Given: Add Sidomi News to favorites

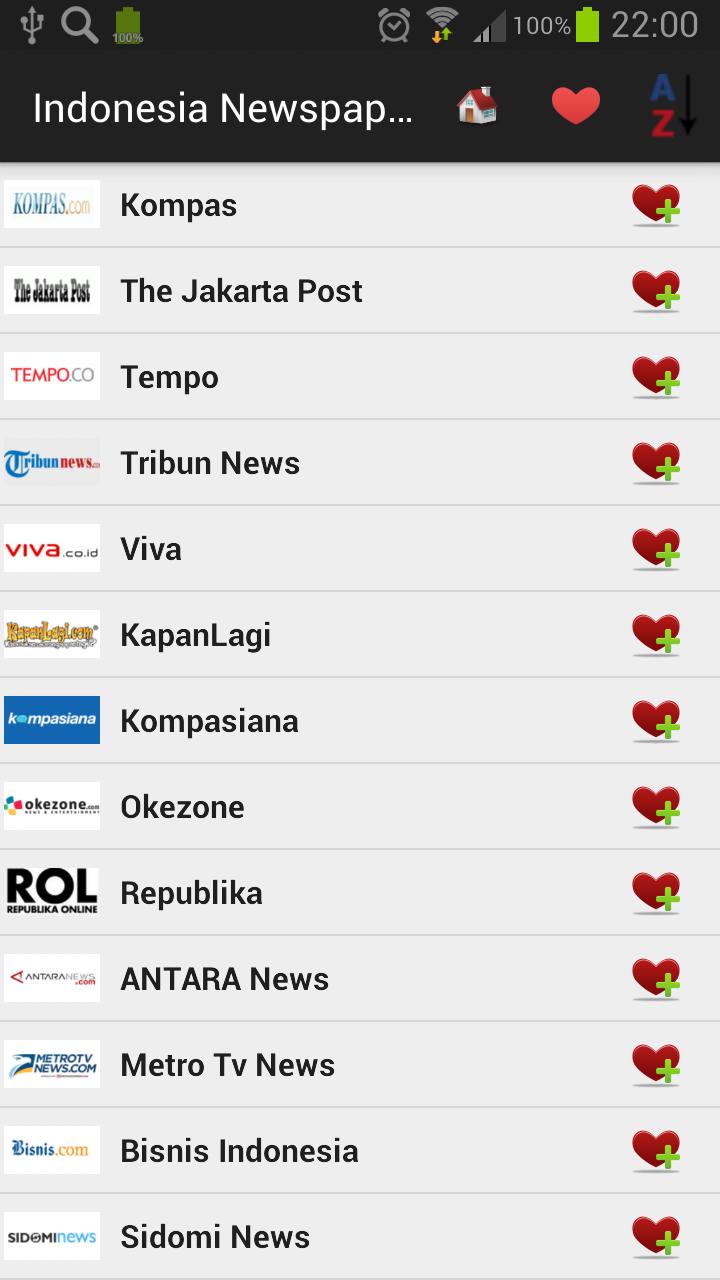Looking at the screenshot, I should (x=656, y=1236).
